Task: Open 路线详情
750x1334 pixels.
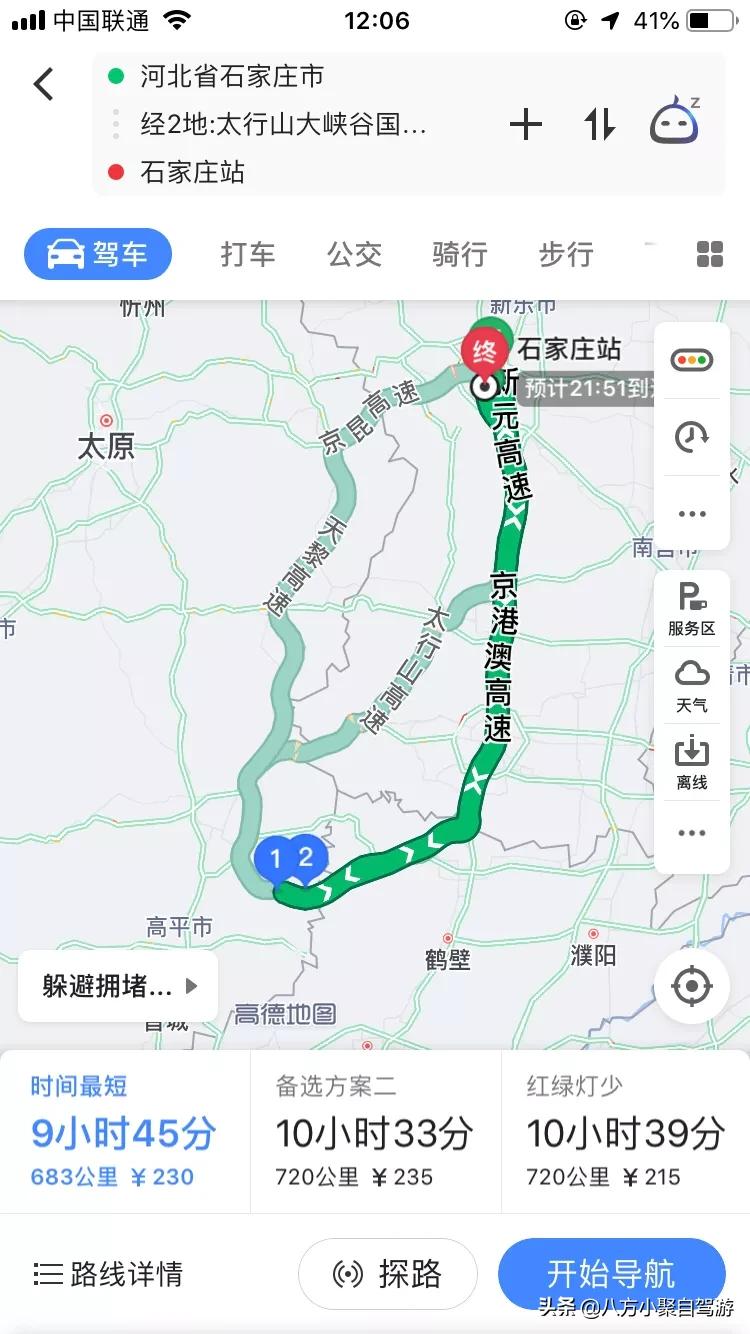Action: pos(108,1273)
